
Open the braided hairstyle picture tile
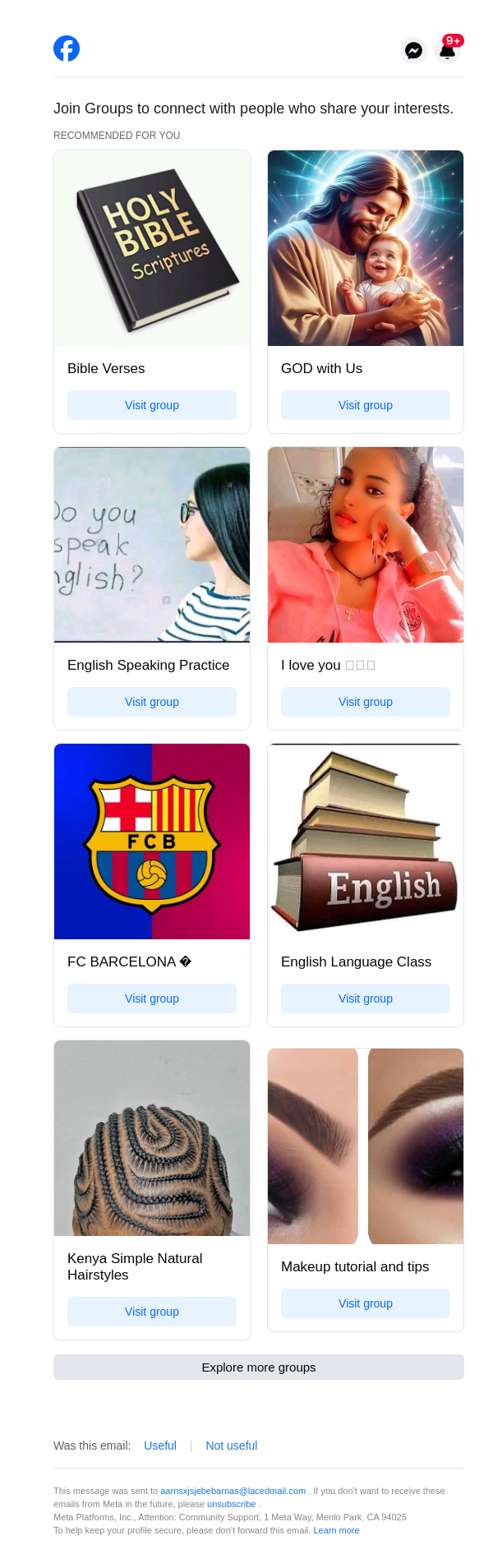(x=152, y=1138)
